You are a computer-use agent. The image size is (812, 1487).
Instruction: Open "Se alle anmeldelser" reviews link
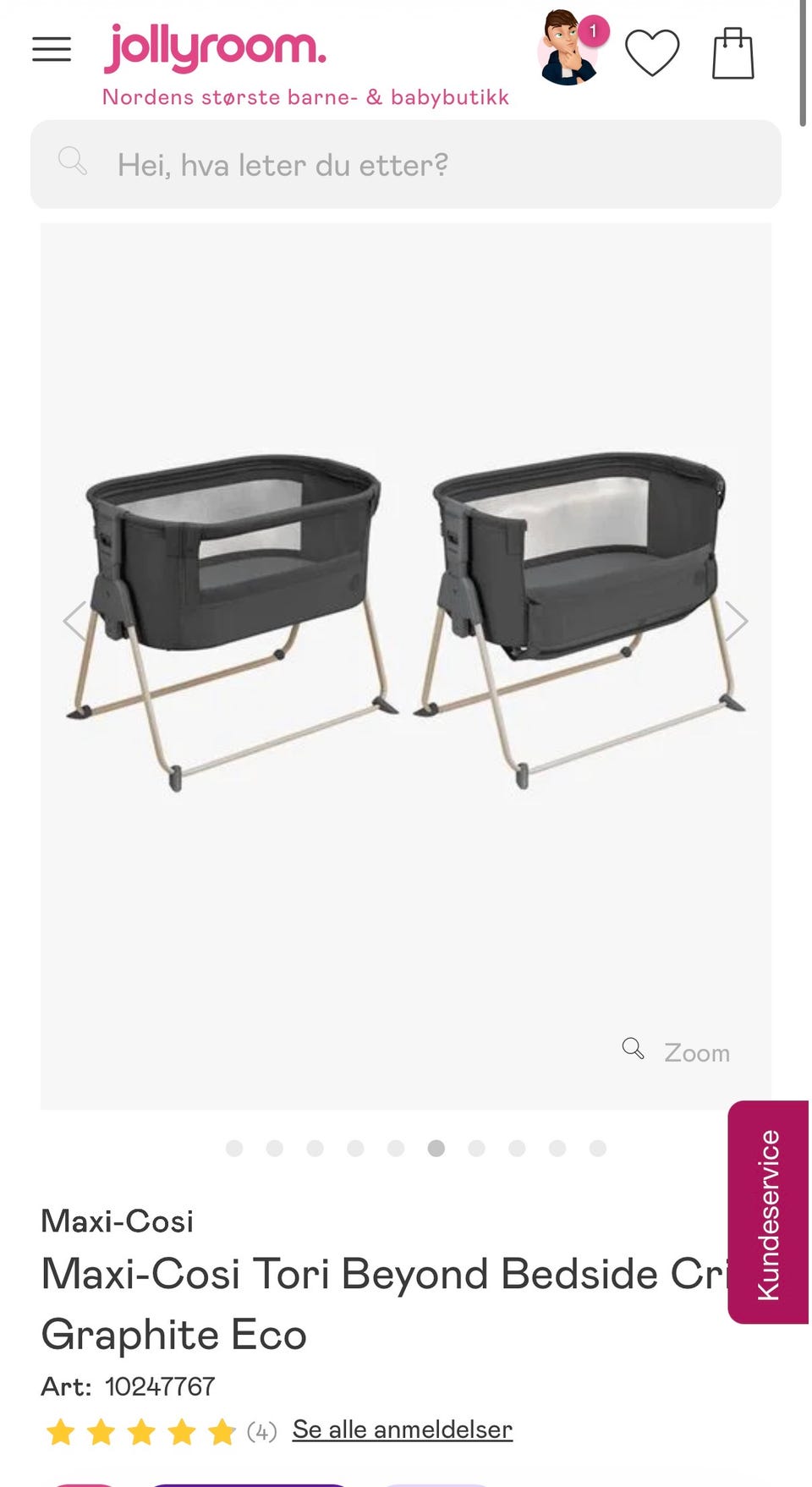(x=403, y=1429)
